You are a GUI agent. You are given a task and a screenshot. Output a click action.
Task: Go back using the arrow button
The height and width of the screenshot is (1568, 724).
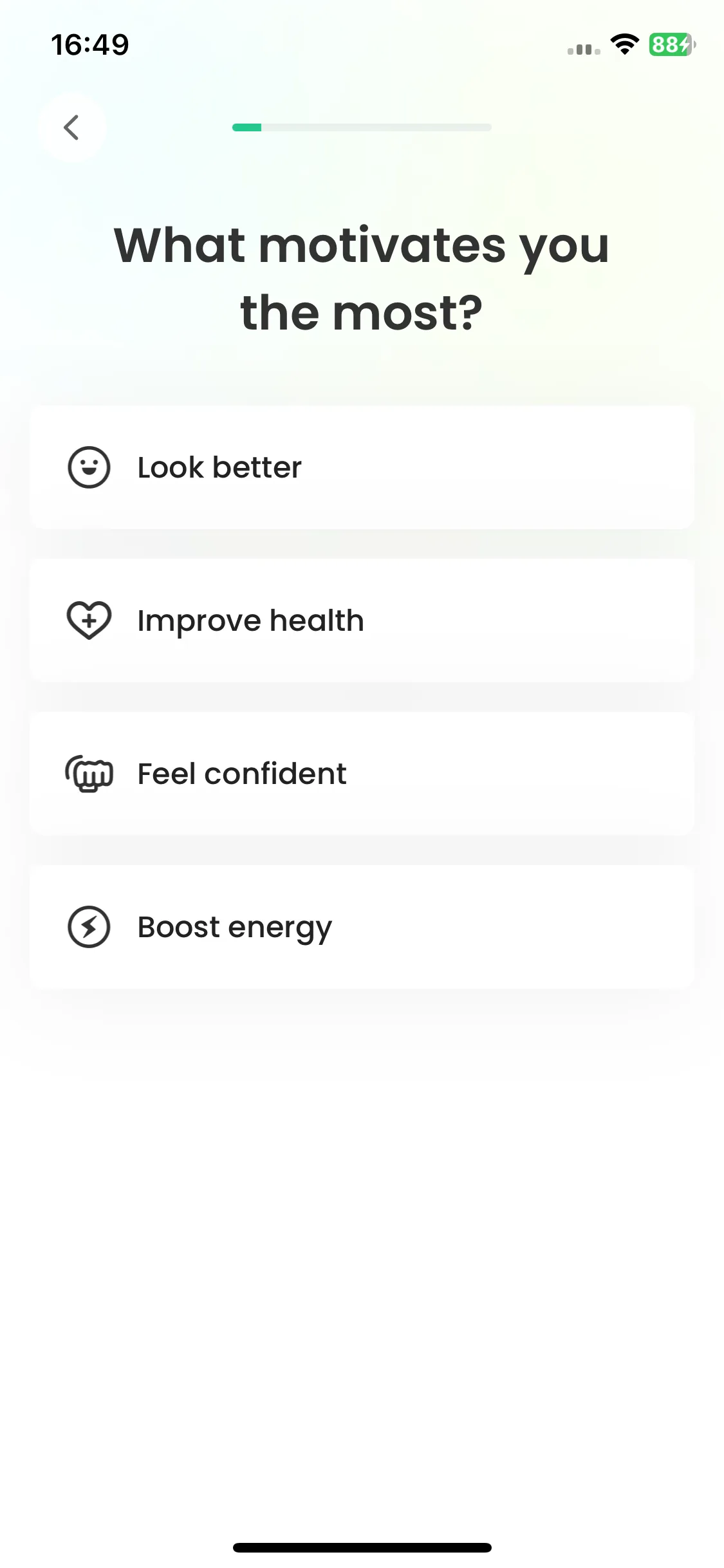[x=71, y=127]
